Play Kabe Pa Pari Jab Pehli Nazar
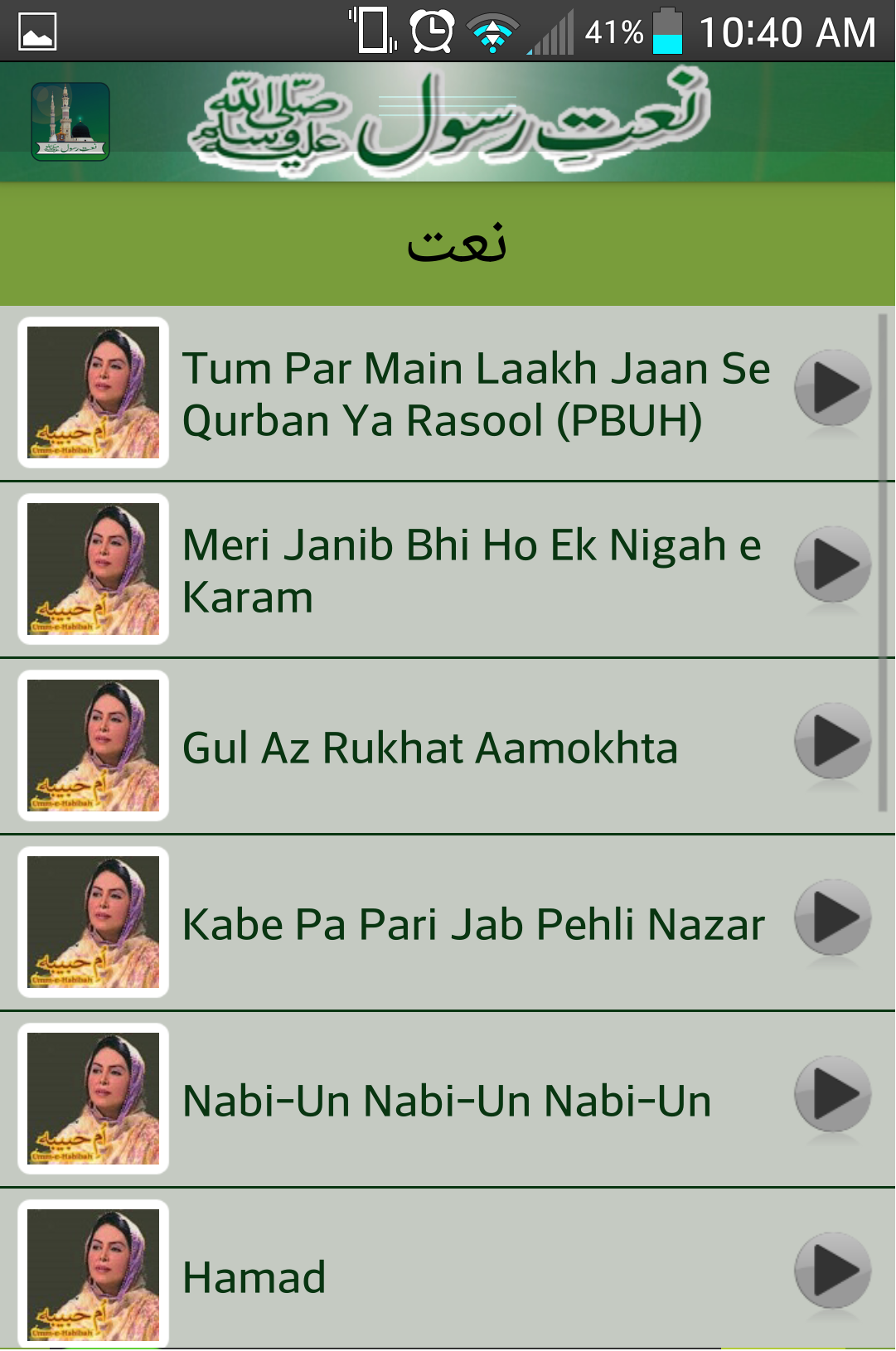The height and width of the screenshot is (1351, 896). (x=832, y=918)
